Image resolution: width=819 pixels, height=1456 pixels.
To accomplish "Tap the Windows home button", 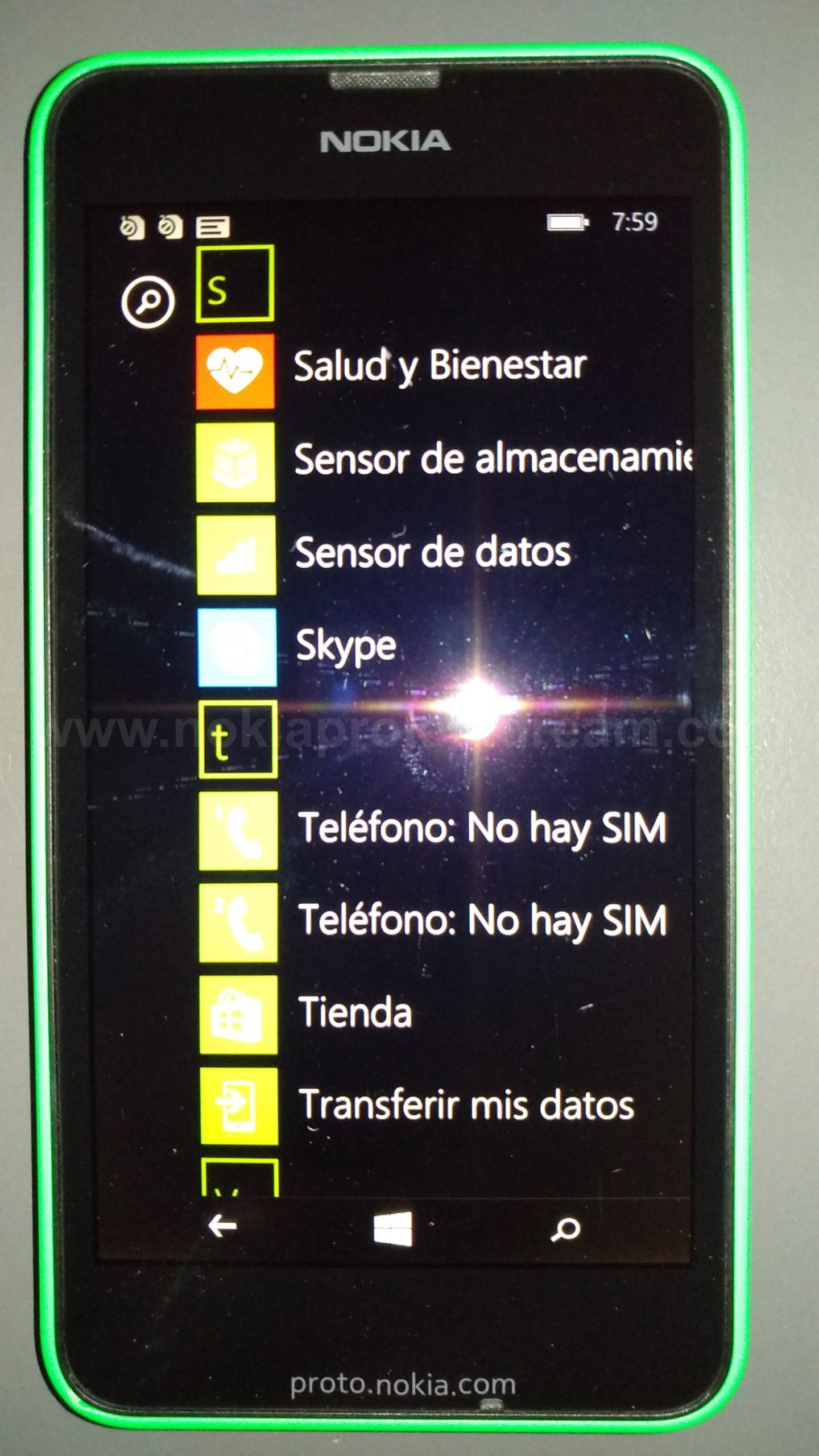I will [x=393, y=1228].
